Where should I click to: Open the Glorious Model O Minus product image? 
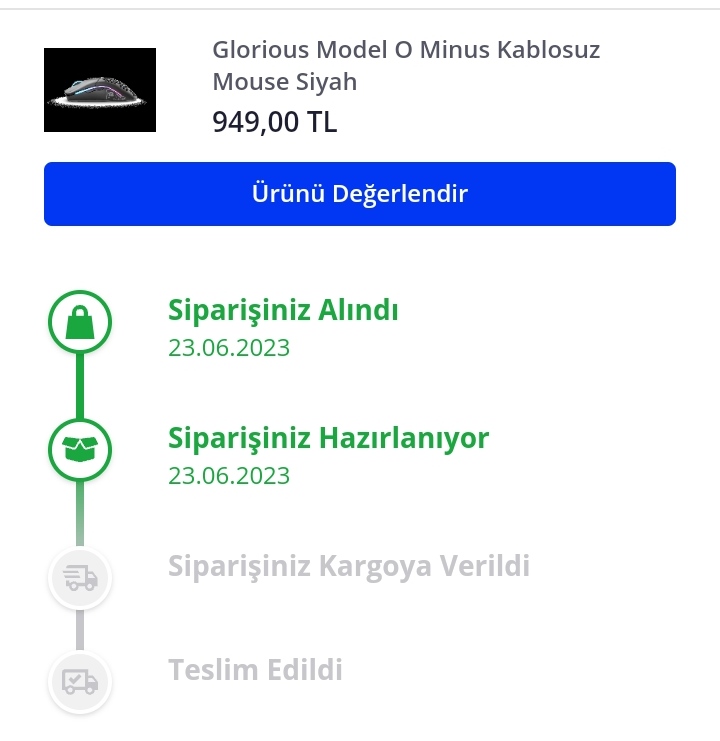pyautogui.click(x=100, y=90)
